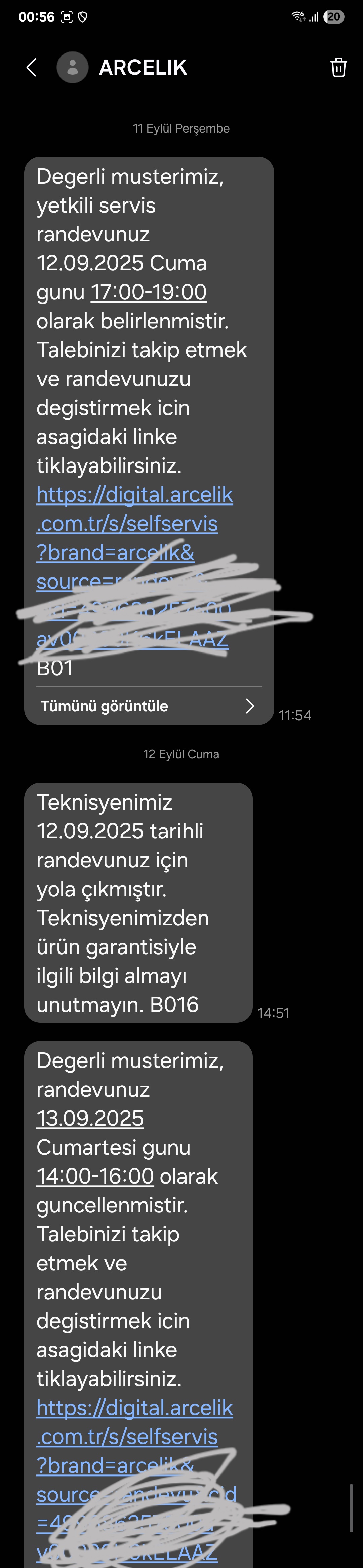Tap the 14:00-16:00 time link

point(95,1176)
